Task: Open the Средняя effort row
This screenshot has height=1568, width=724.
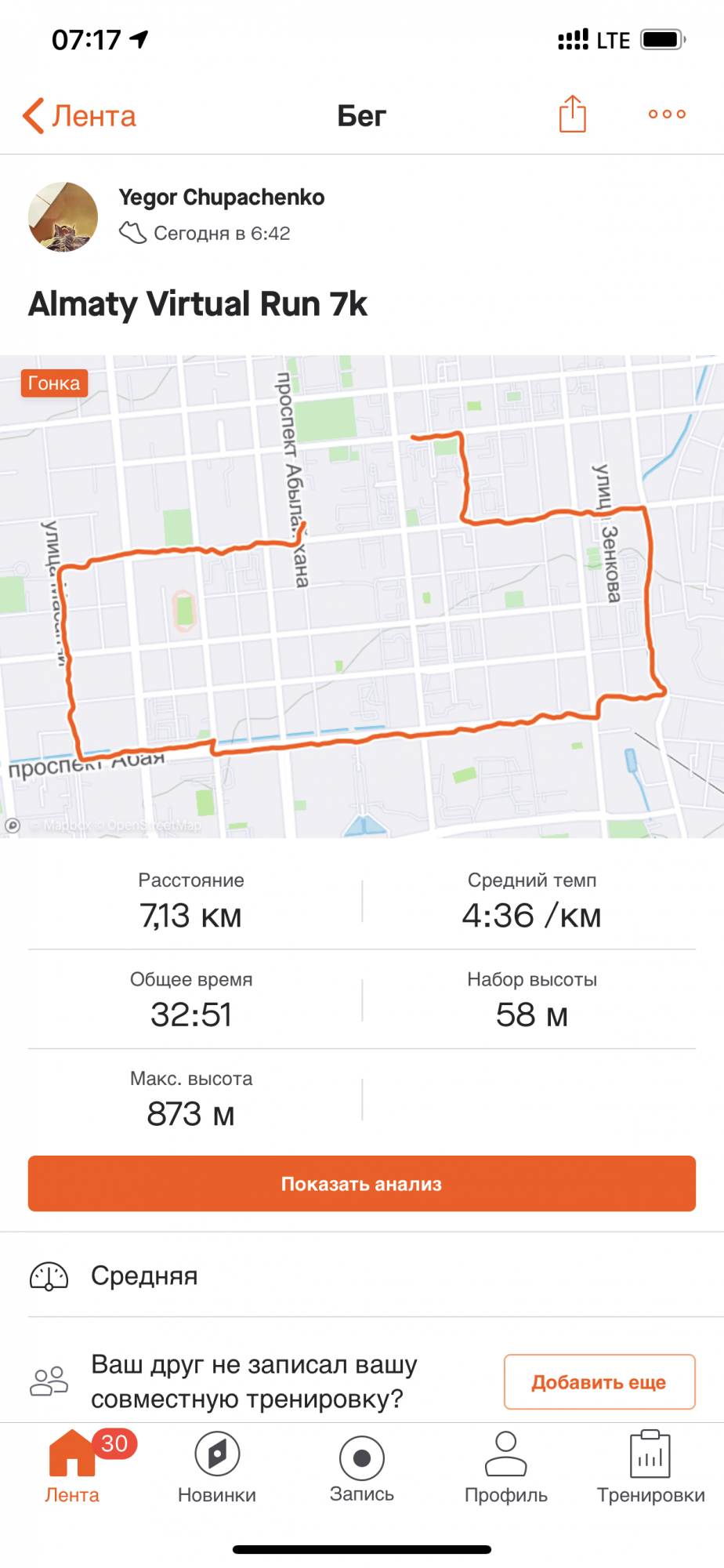Action: coord(362,1276)
